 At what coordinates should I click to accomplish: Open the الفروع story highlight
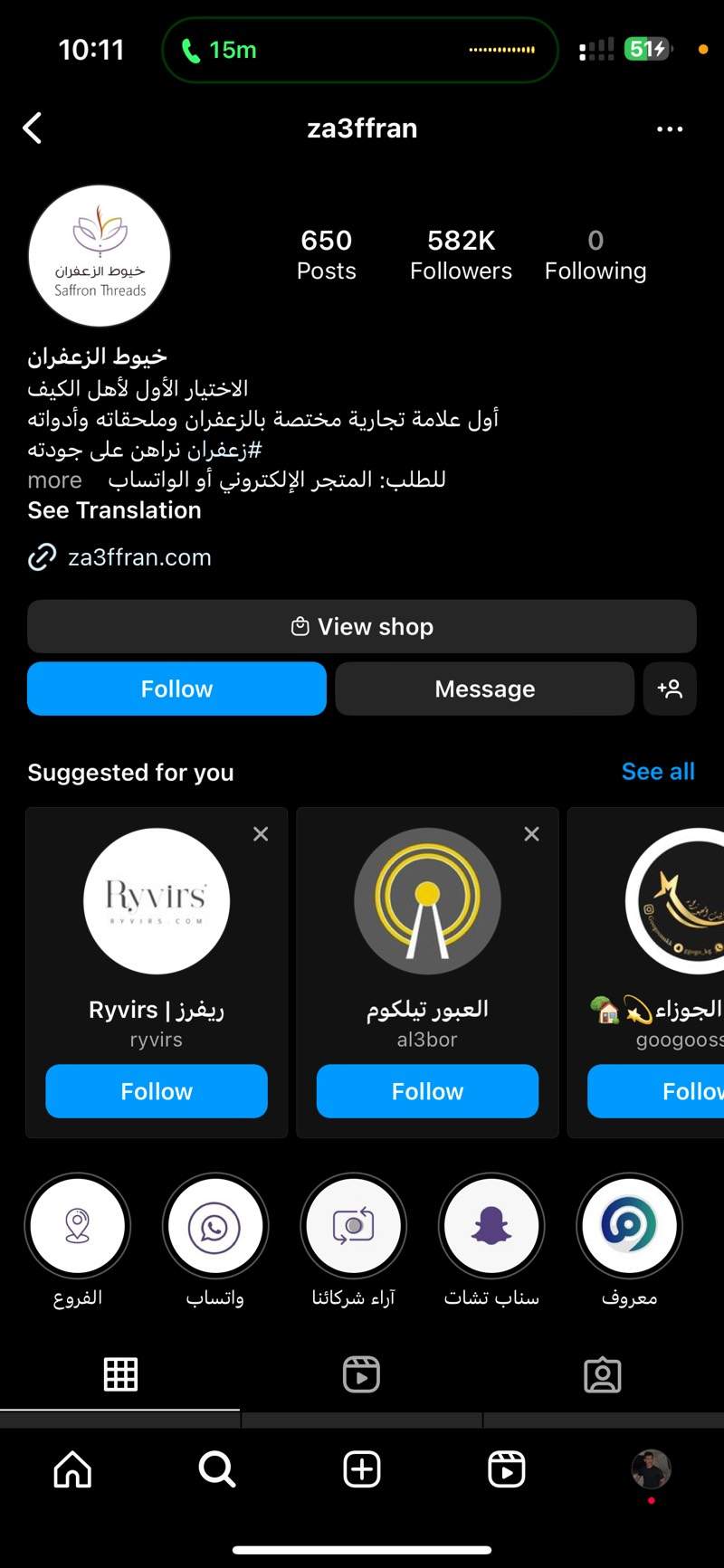[x=78, y=1226]
